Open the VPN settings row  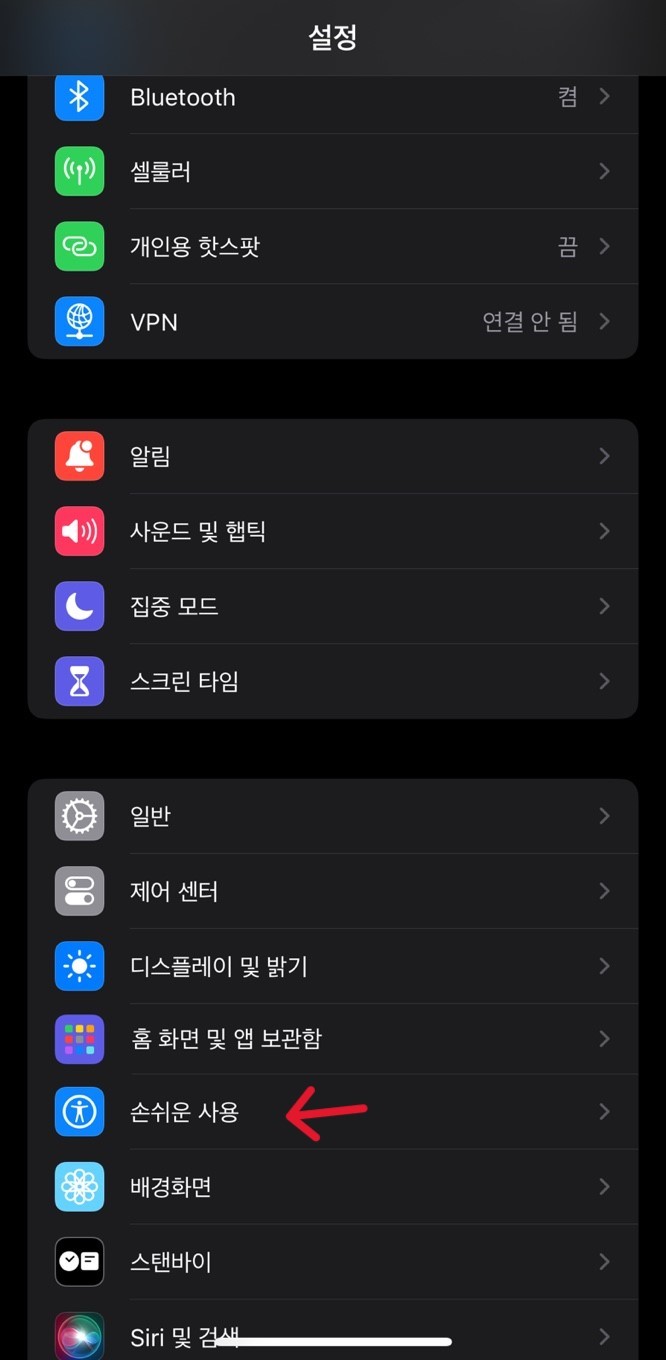coord(333,322)
